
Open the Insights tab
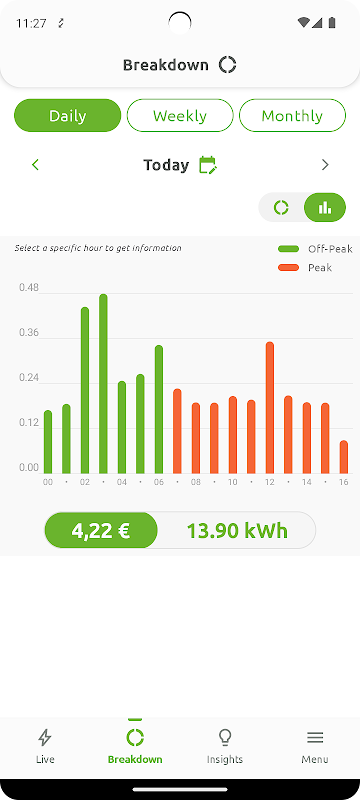225,746
